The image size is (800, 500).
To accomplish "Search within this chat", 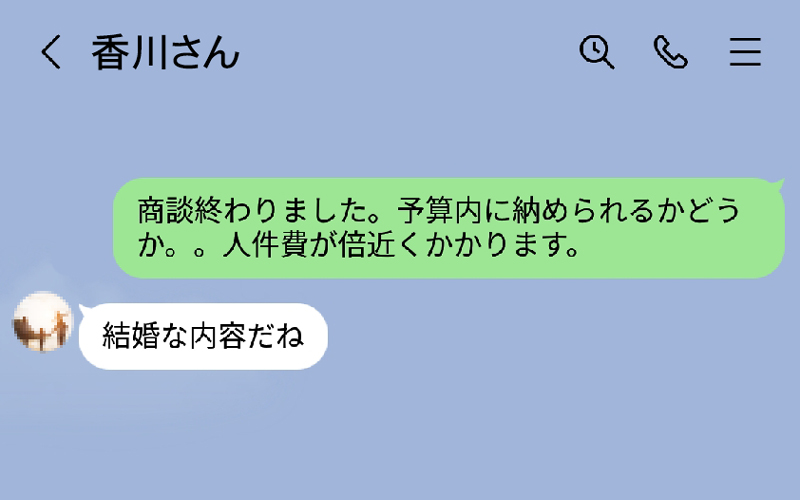I will (x=597, y=52).
